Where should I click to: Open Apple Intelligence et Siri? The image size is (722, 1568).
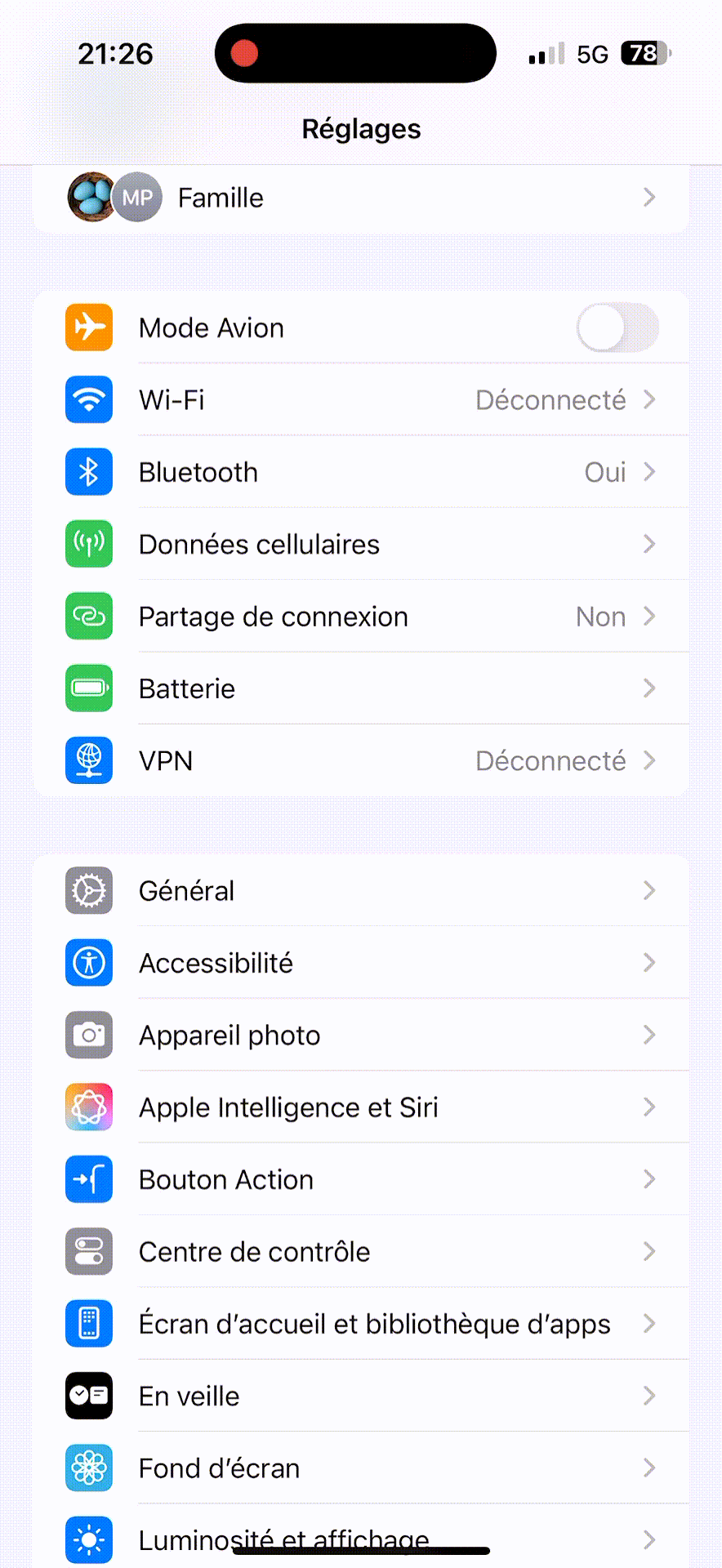359,1107
